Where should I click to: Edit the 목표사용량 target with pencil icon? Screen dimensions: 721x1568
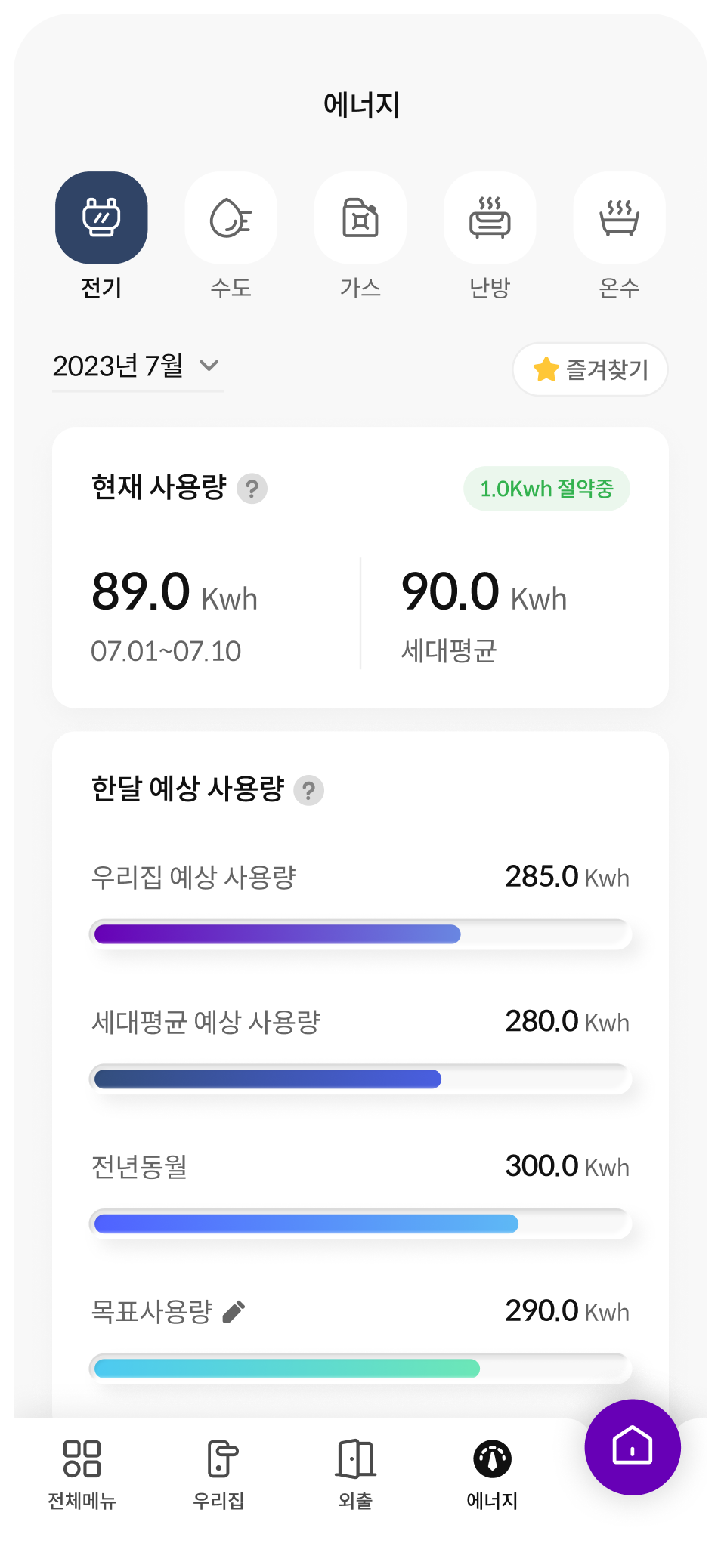coord(234,1312)
